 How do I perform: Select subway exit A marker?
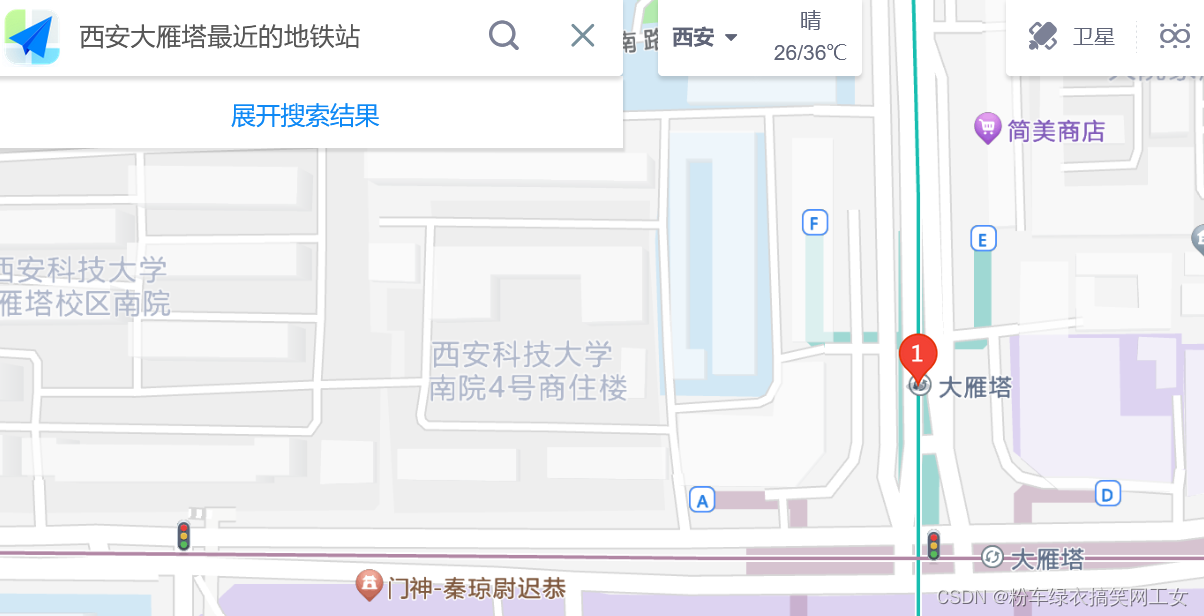click(703, 500)
